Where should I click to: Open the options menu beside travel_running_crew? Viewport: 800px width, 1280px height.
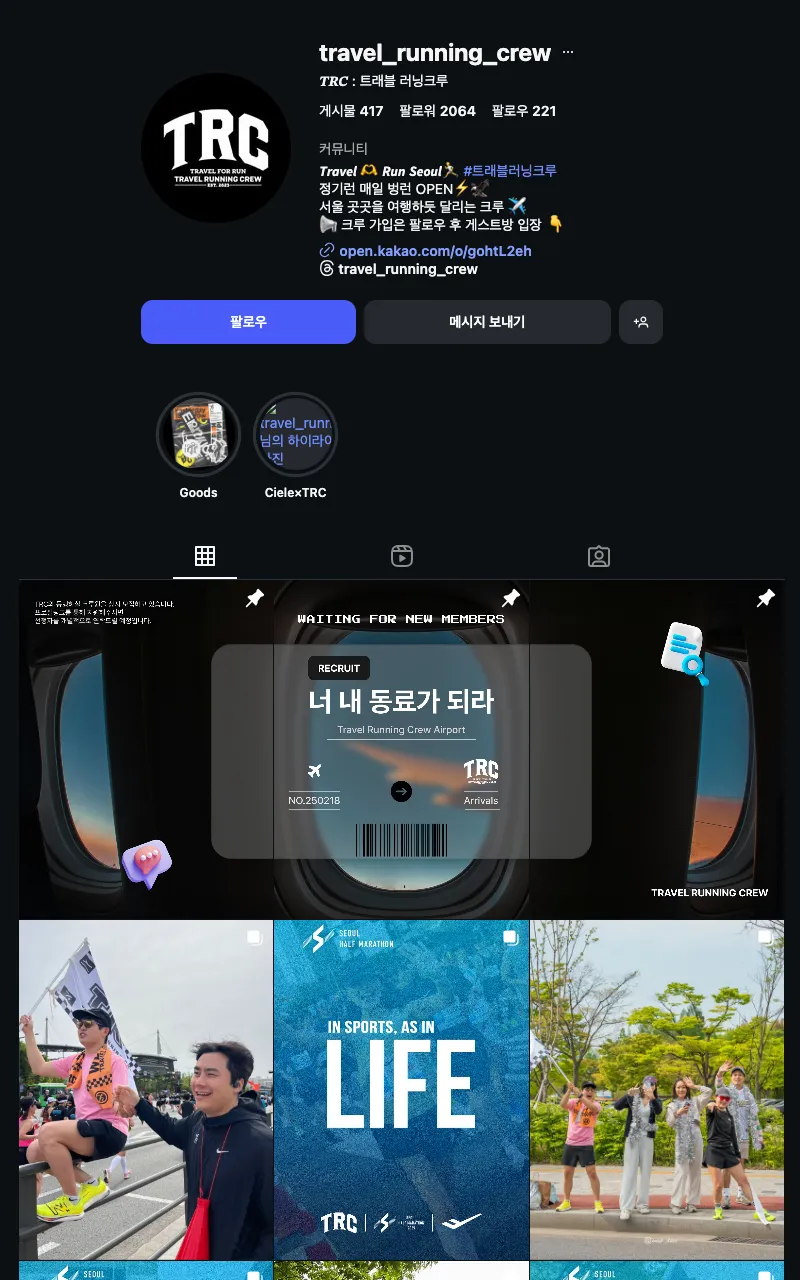[x=568, y=52]
